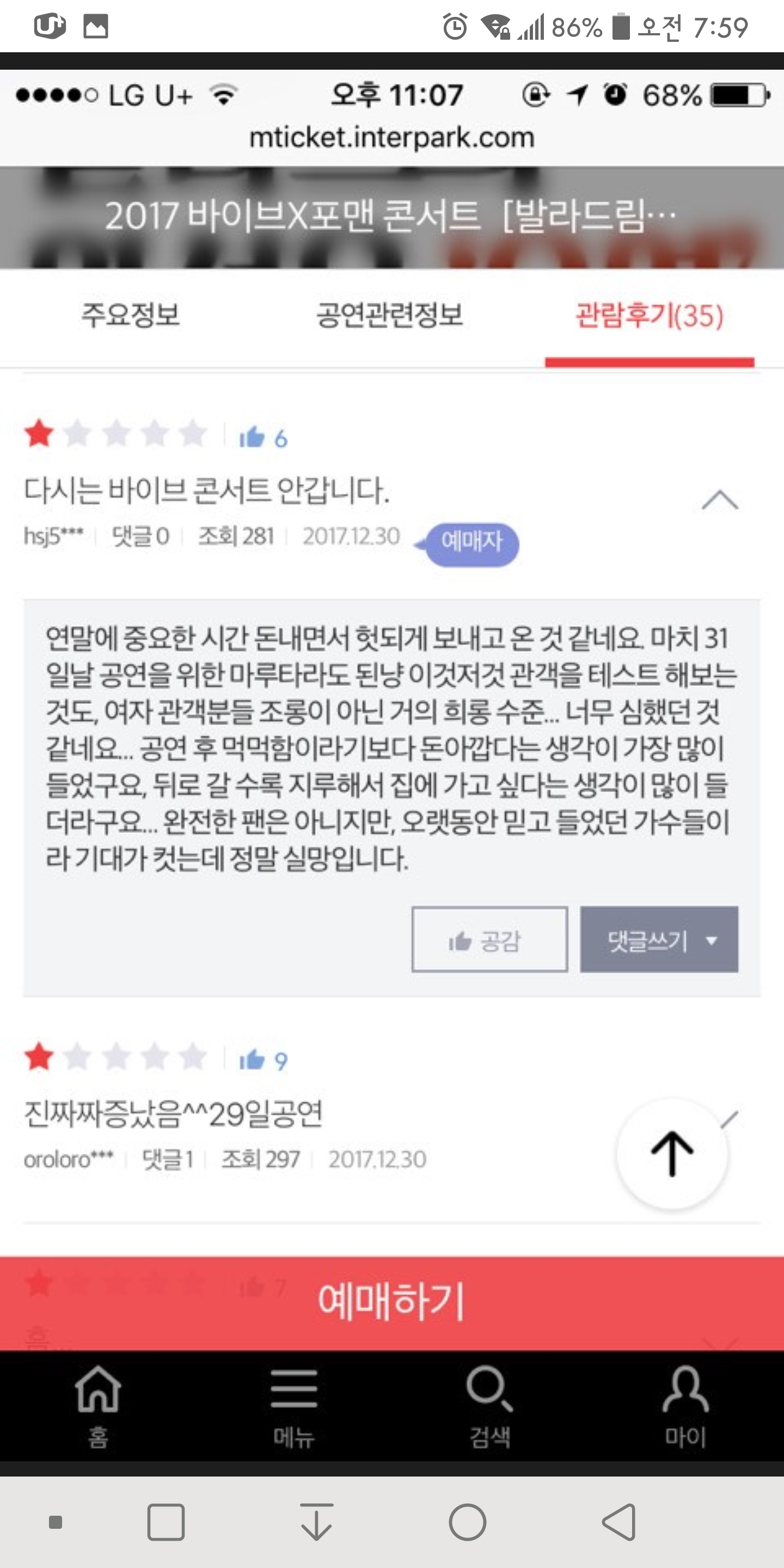Switch to the 주요정보 tab

point(130,315)
